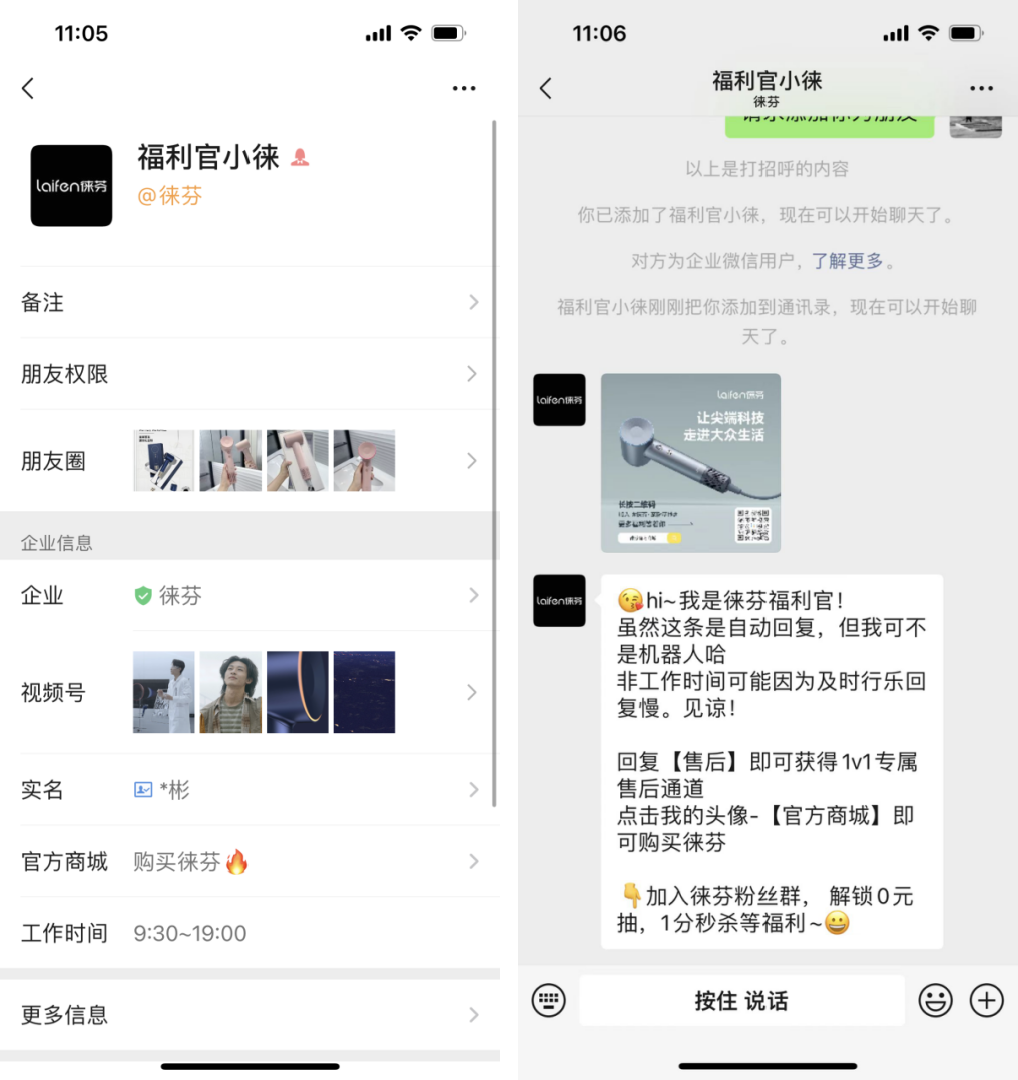This screenshot has width=1018, height=1080.
Task: Open the 视频号 row
Action: pos(250,692)
